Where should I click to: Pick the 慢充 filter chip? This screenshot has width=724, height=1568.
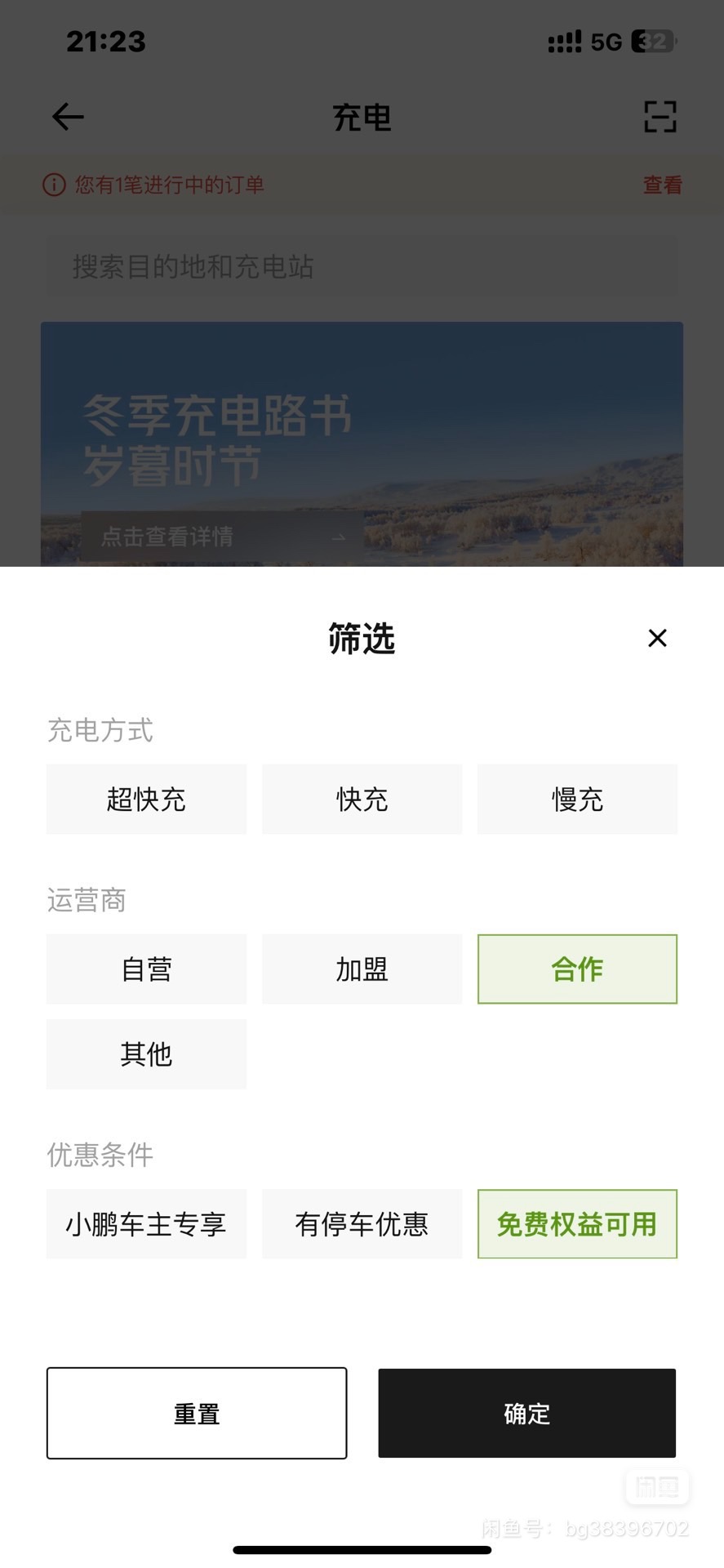pyautogui.click(x=577, y=800)
